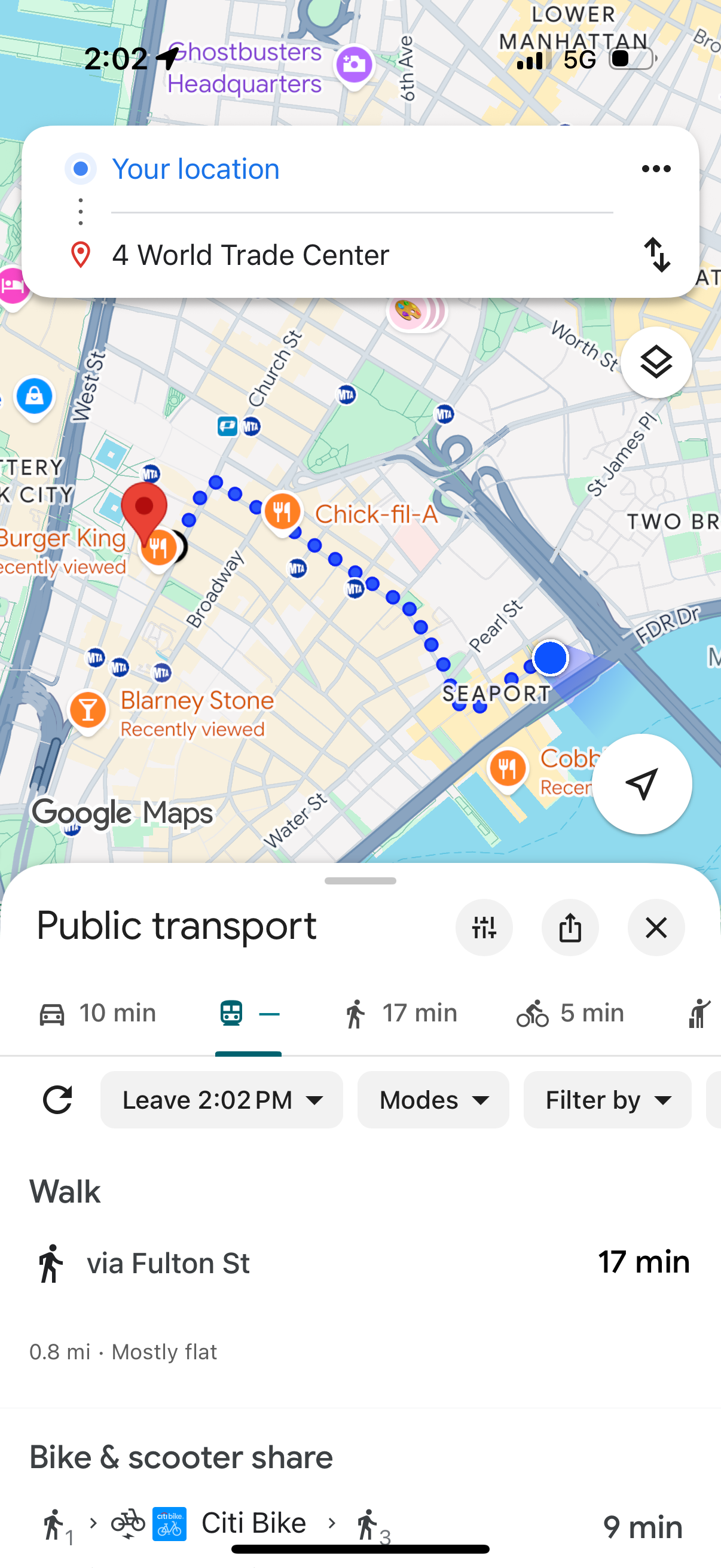The width and height of the screenshot is (721, 1568).
Task: Open the map layers picker
Action: point(656,362)
